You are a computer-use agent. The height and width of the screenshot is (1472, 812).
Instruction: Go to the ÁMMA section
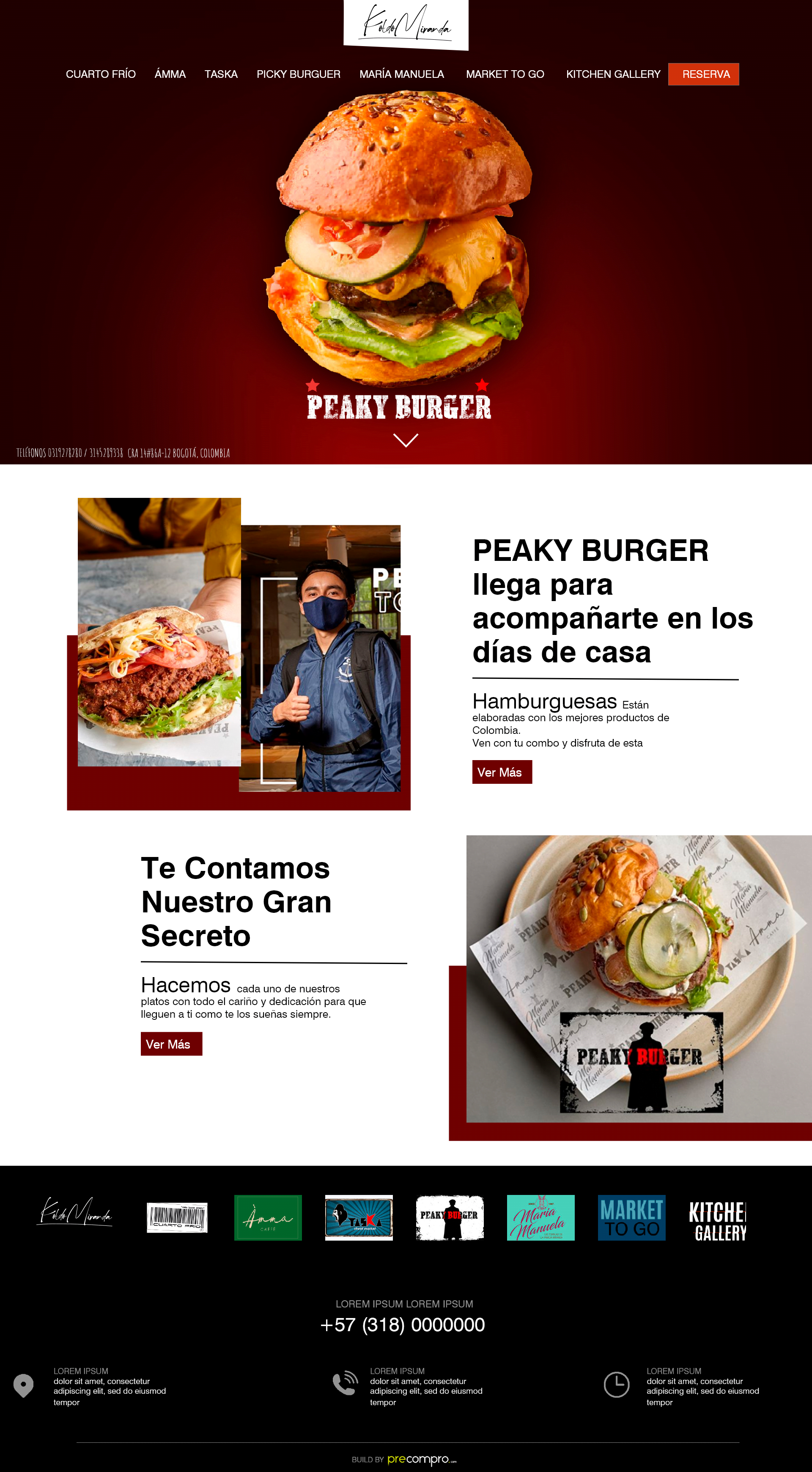click(170, 74)
